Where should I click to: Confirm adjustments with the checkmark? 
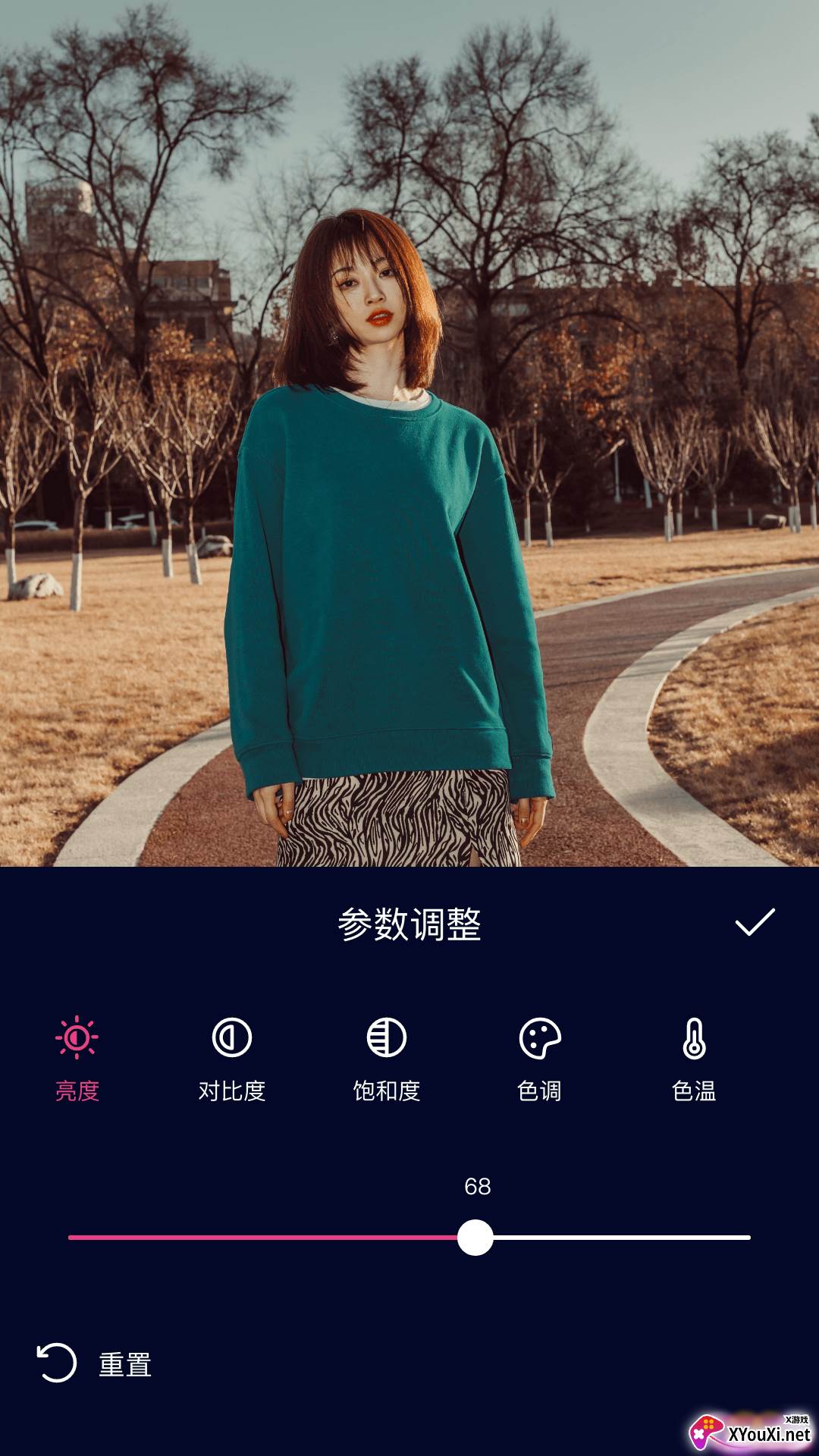[x=755, y=922]
